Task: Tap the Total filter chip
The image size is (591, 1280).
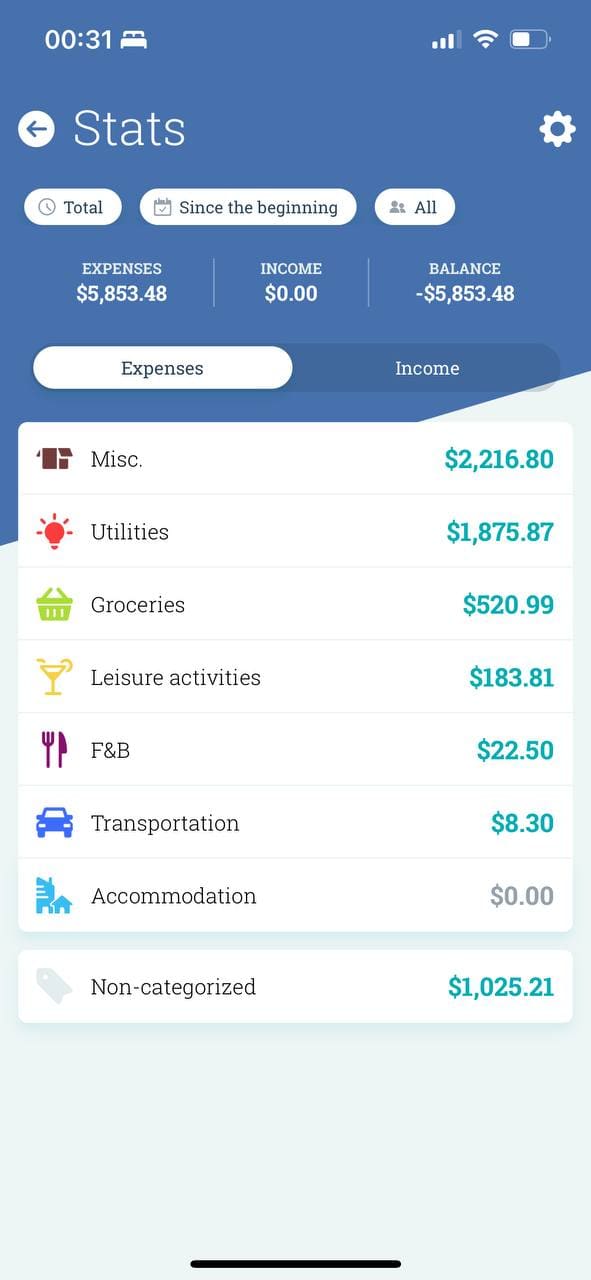Action: (73, 207)
